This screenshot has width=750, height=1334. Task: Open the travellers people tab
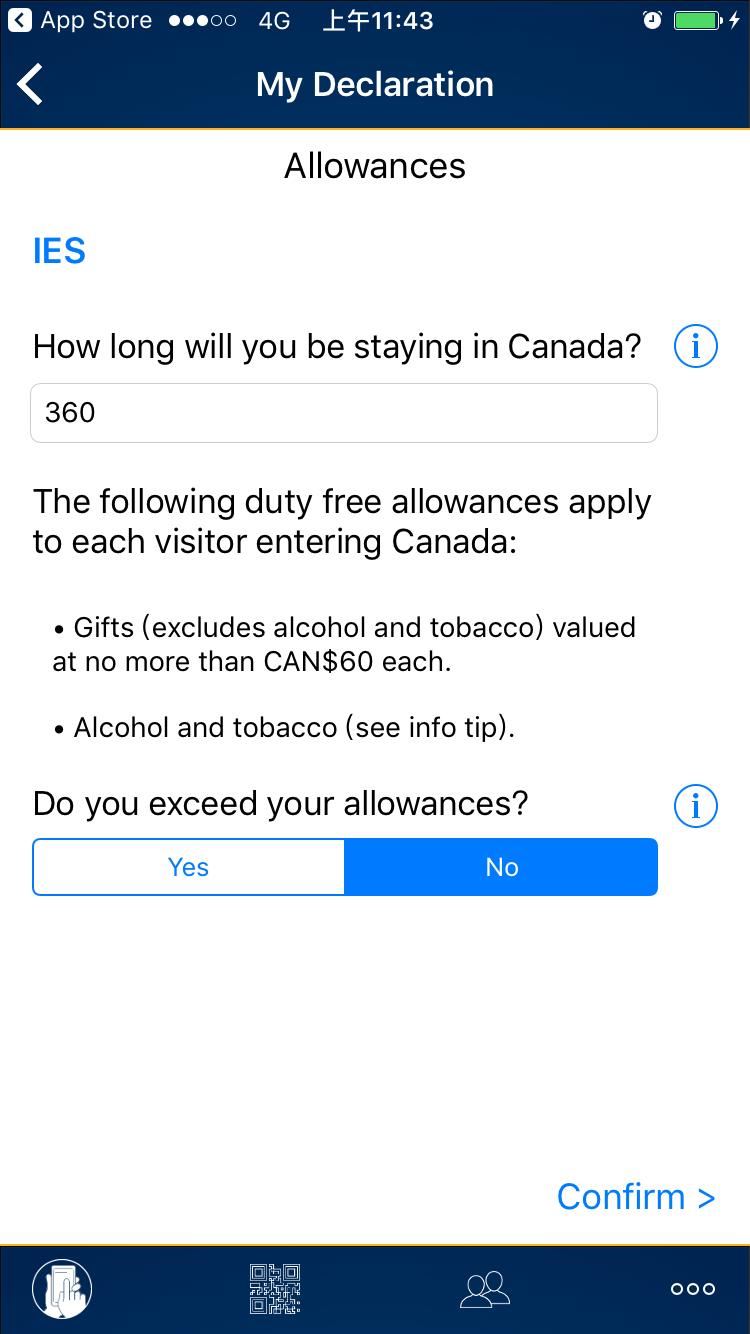pos(485,1289)
